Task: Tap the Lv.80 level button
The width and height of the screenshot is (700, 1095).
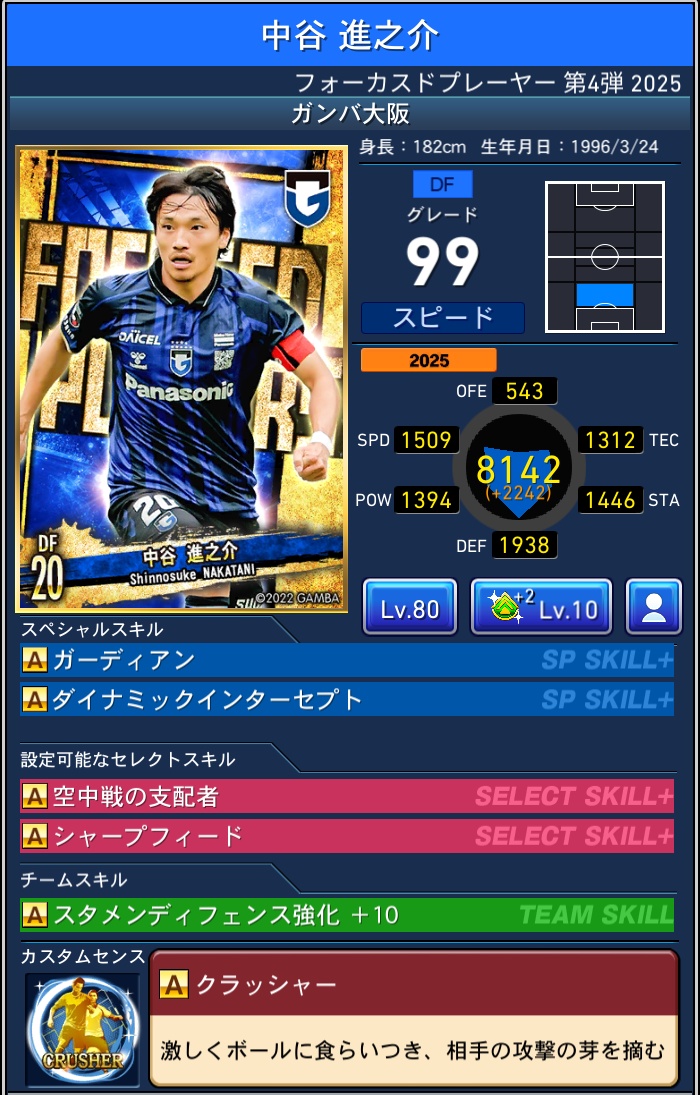Action: pos(410,608)
